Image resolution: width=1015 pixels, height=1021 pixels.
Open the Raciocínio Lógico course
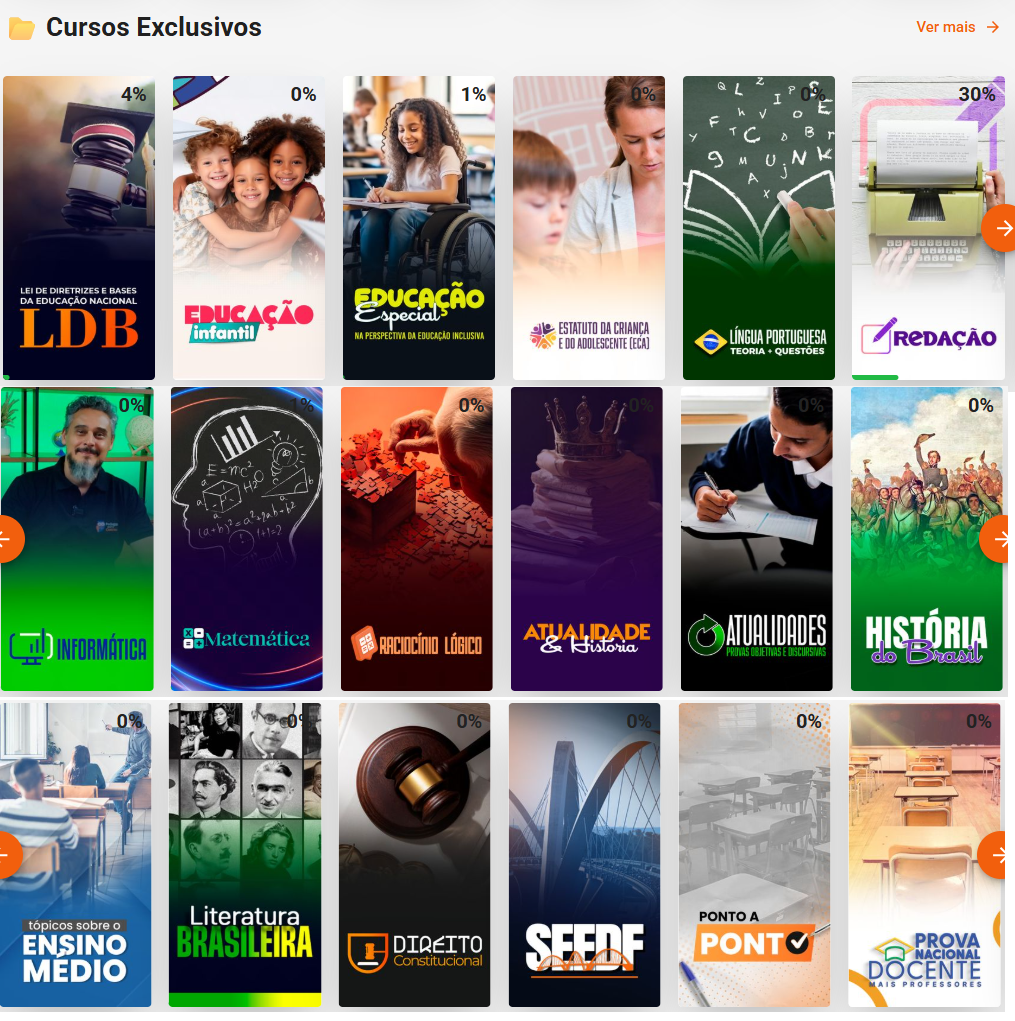pos(417,540)
